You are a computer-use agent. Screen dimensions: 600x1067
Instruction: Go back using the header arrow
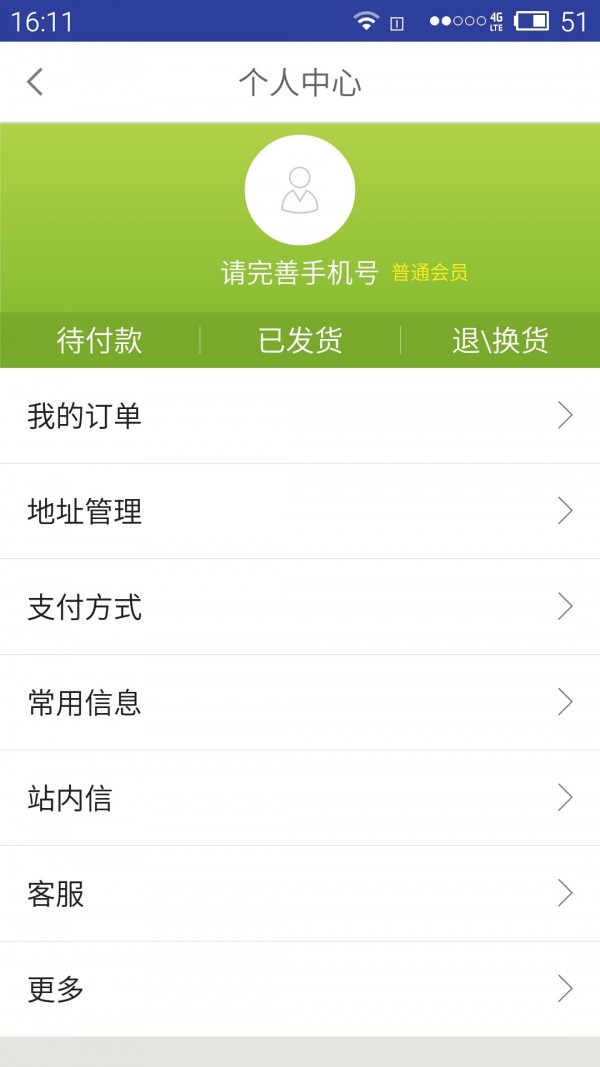(x=35, y=82)
